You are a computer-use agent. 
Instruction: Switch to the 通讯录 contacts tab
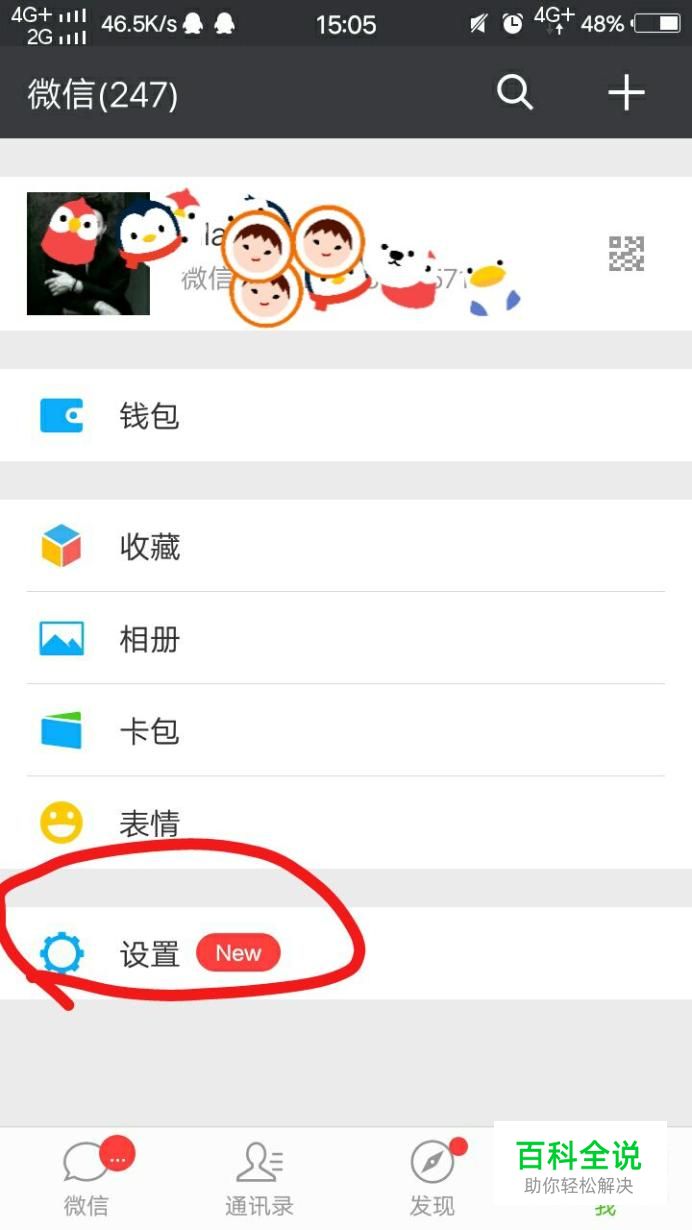click(x=259, y=1178)
